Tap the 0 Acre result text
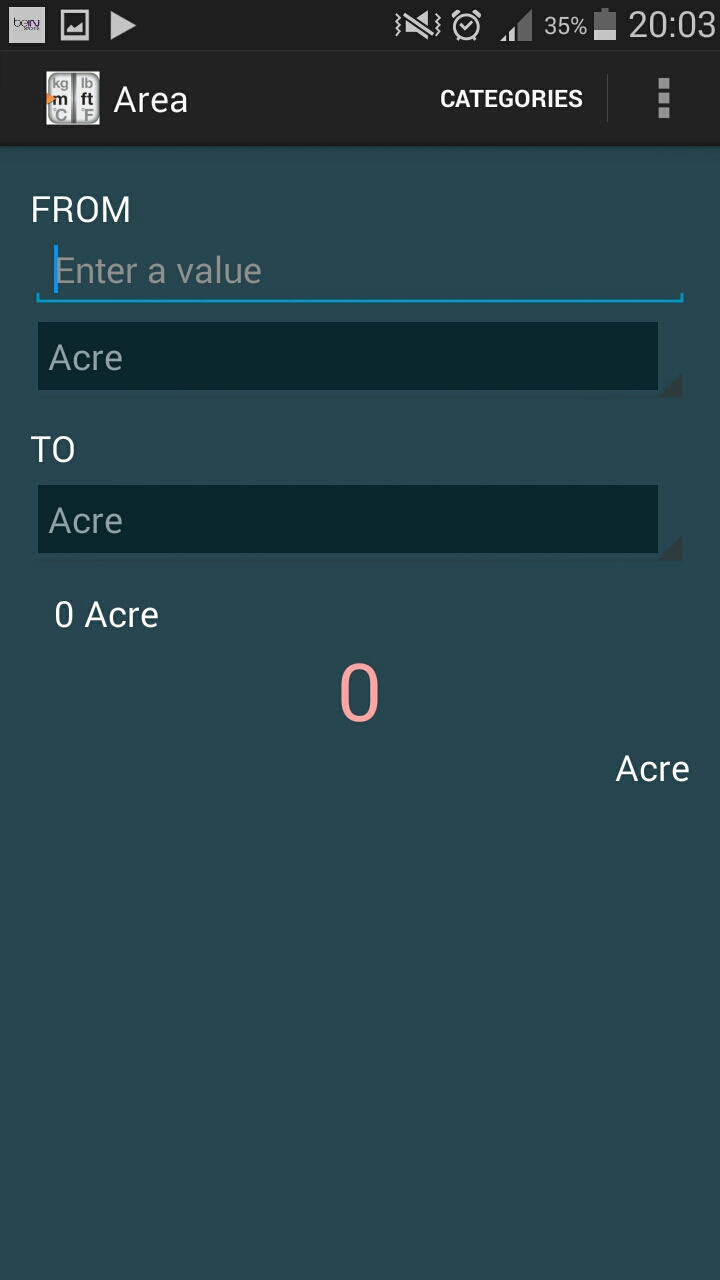 106,614
